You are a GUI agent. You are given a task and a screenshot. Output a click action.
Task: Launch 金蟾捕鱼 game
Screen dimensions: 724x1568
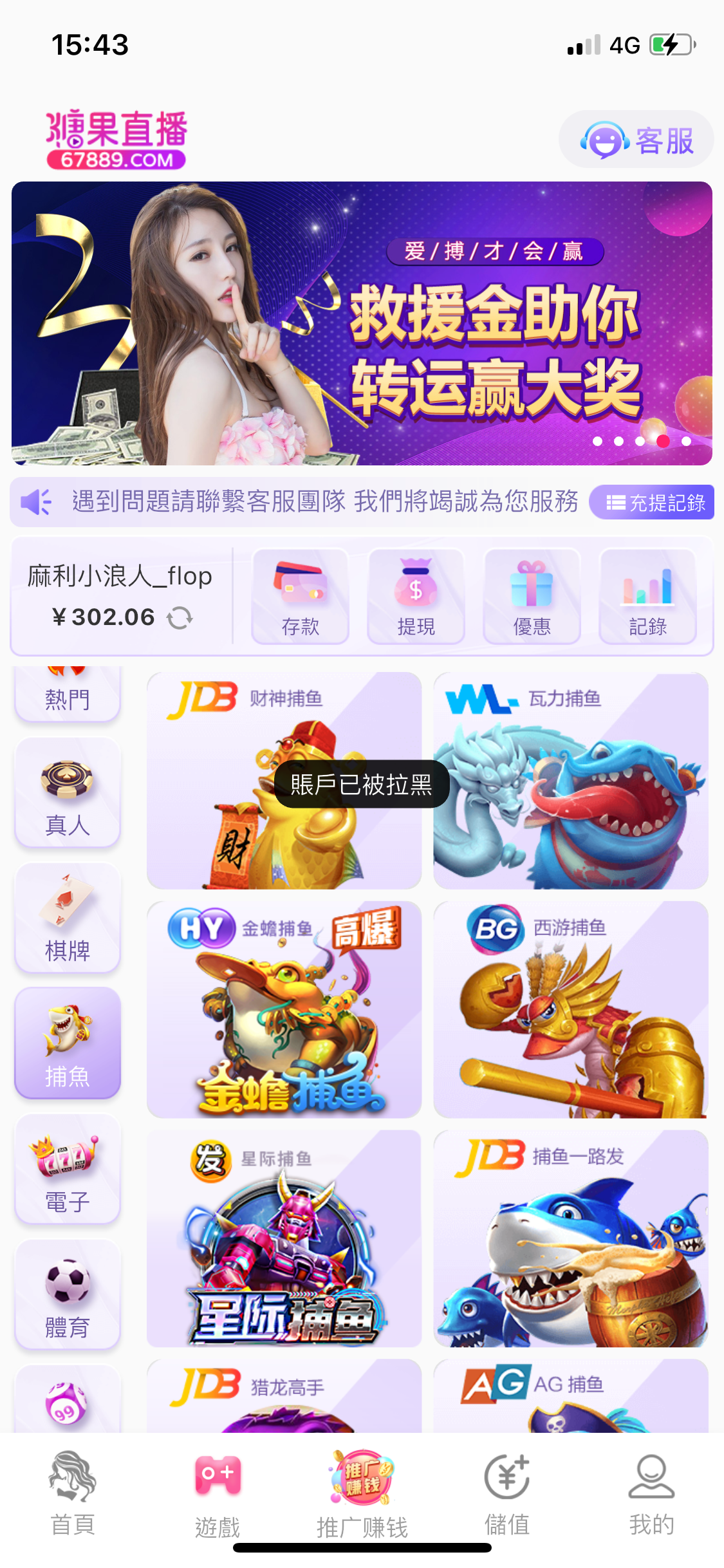point(283,1009)
